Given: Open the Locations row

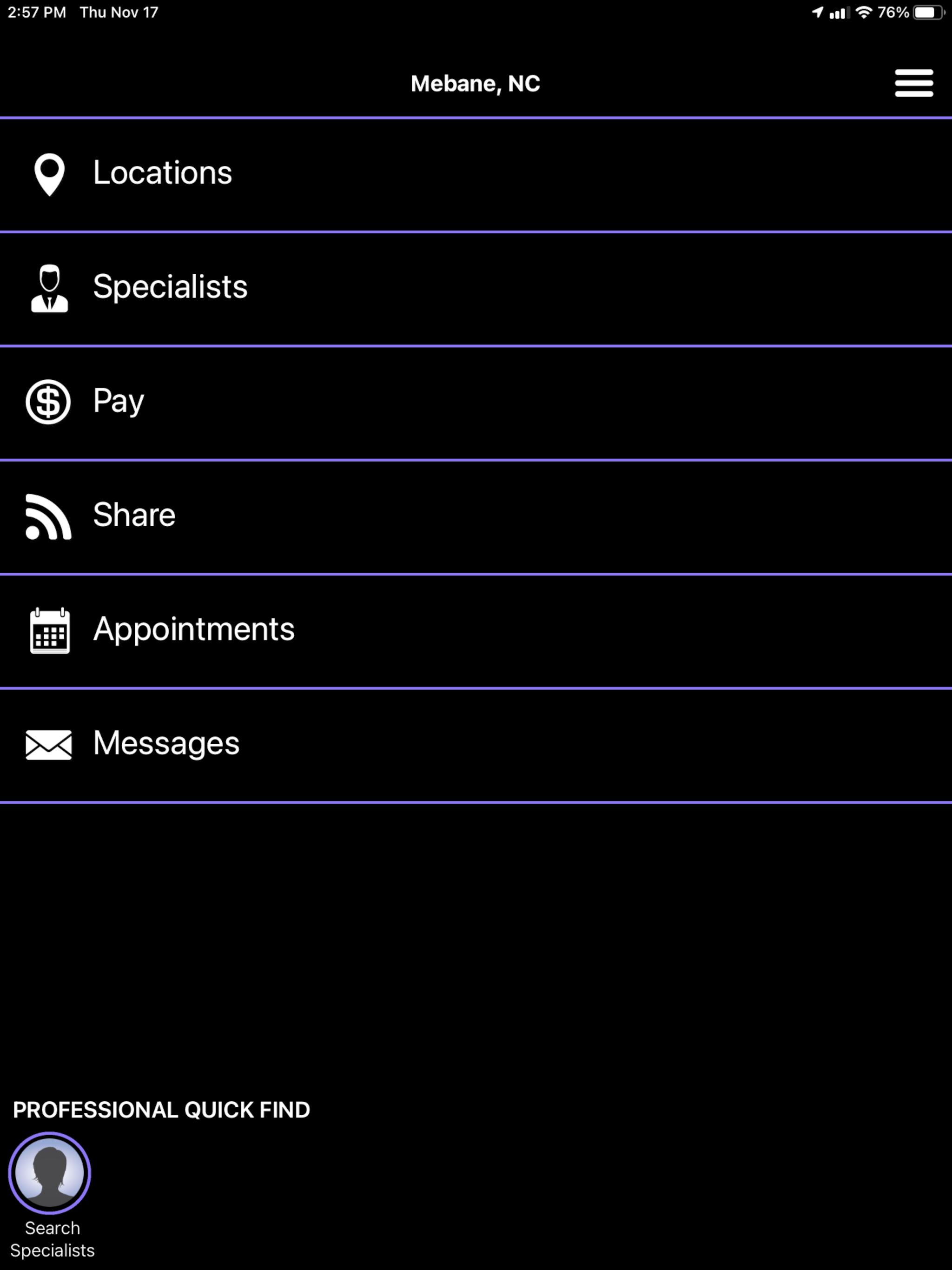Looking at the screenshot, I should (x=163, y=173).
